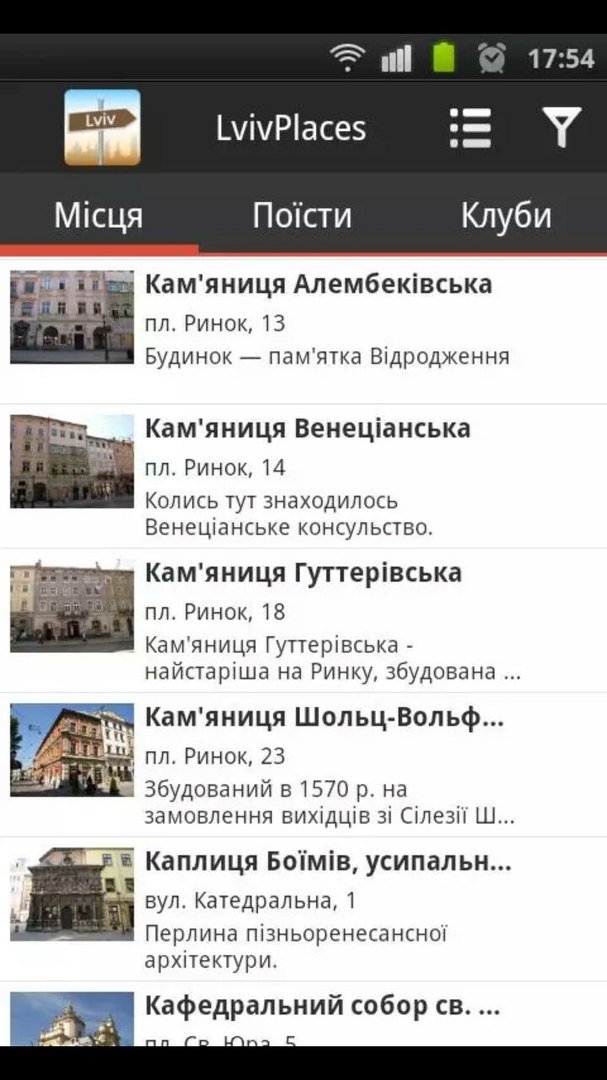Tap the LvivPlaces app logo
607x1080 pixels.
(x=102, y=127)
